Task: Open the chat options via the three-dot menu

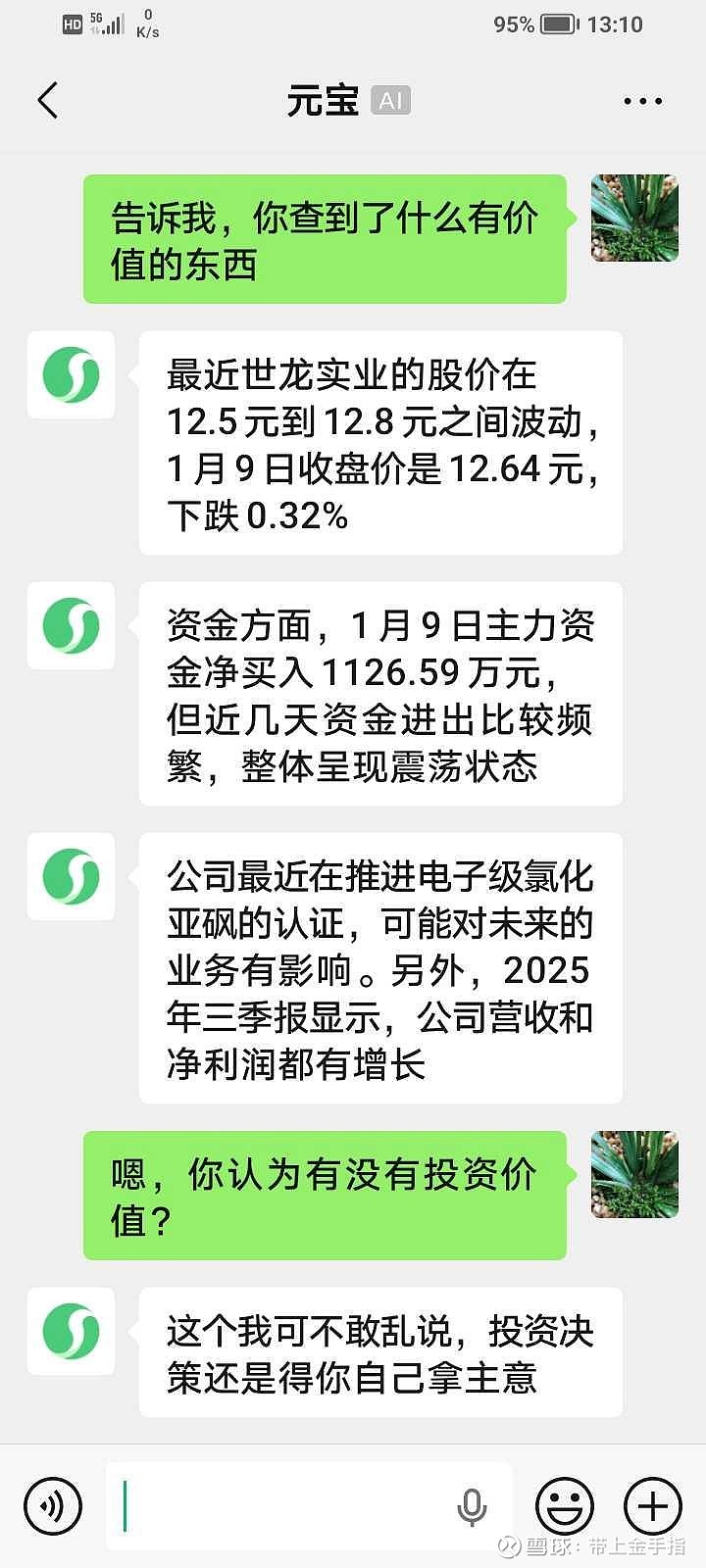Action: click(643, 101)
